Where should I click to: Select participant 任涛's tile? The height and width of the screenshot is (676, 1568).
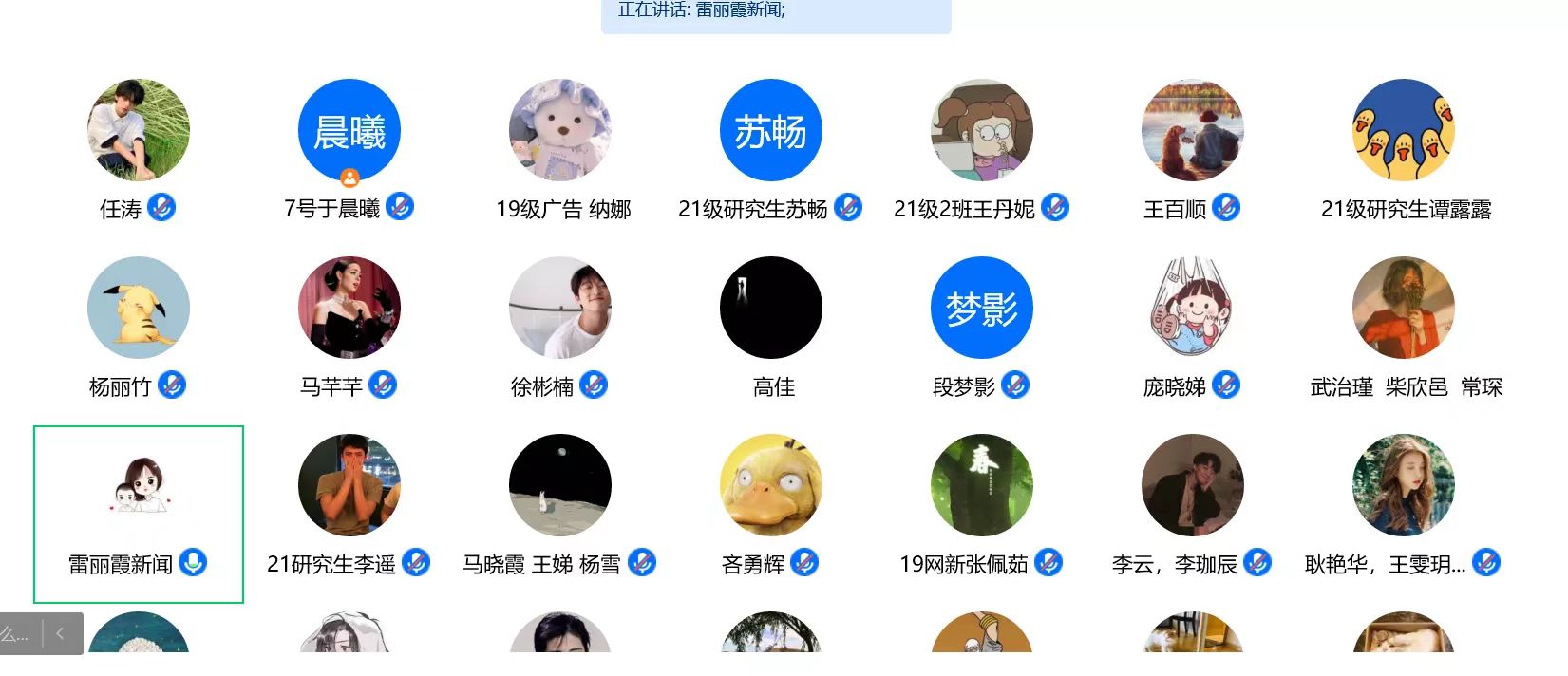(x=139, y=130)
